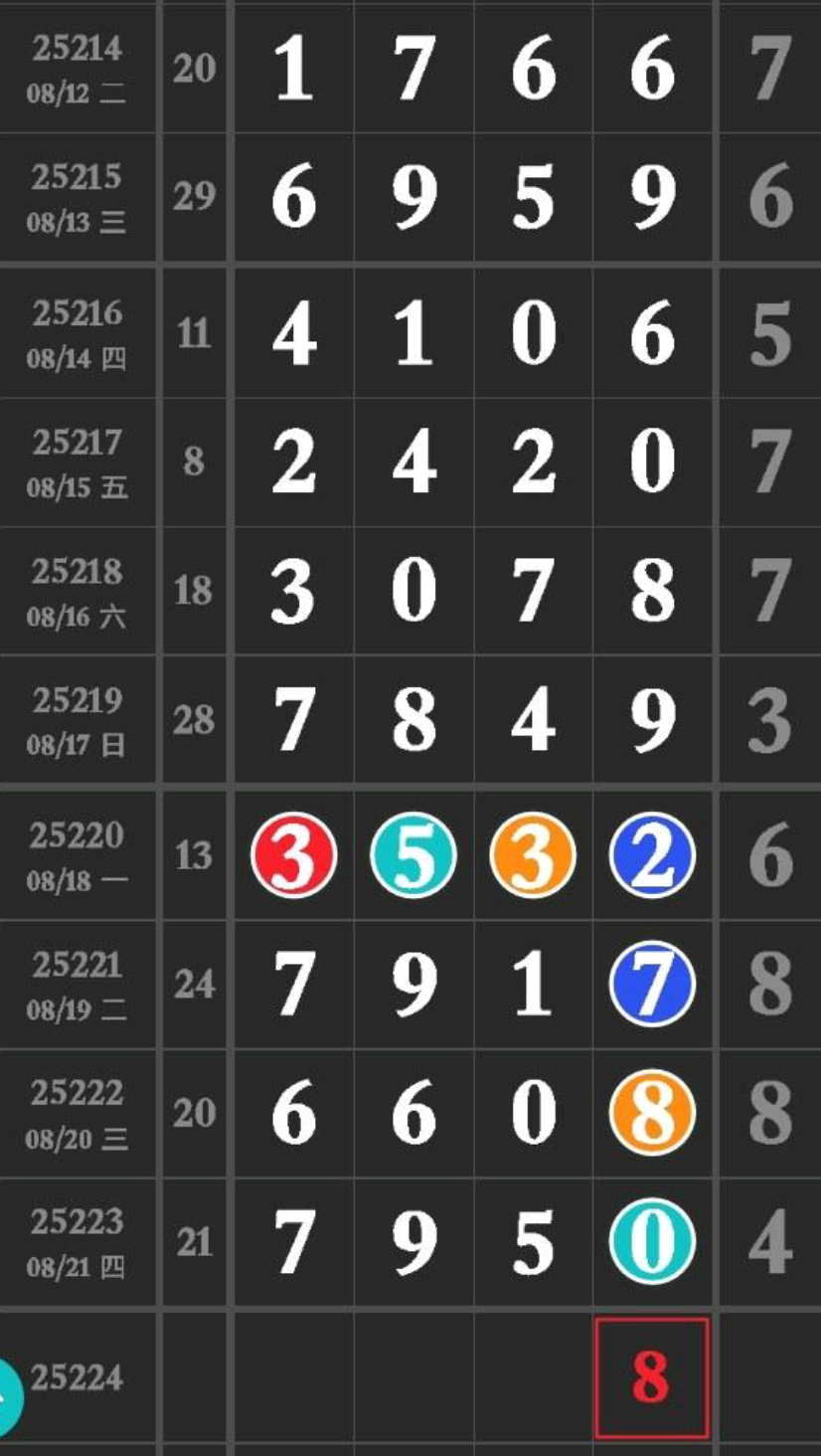Tap the teal floating arrow button

pos(8,1395)
